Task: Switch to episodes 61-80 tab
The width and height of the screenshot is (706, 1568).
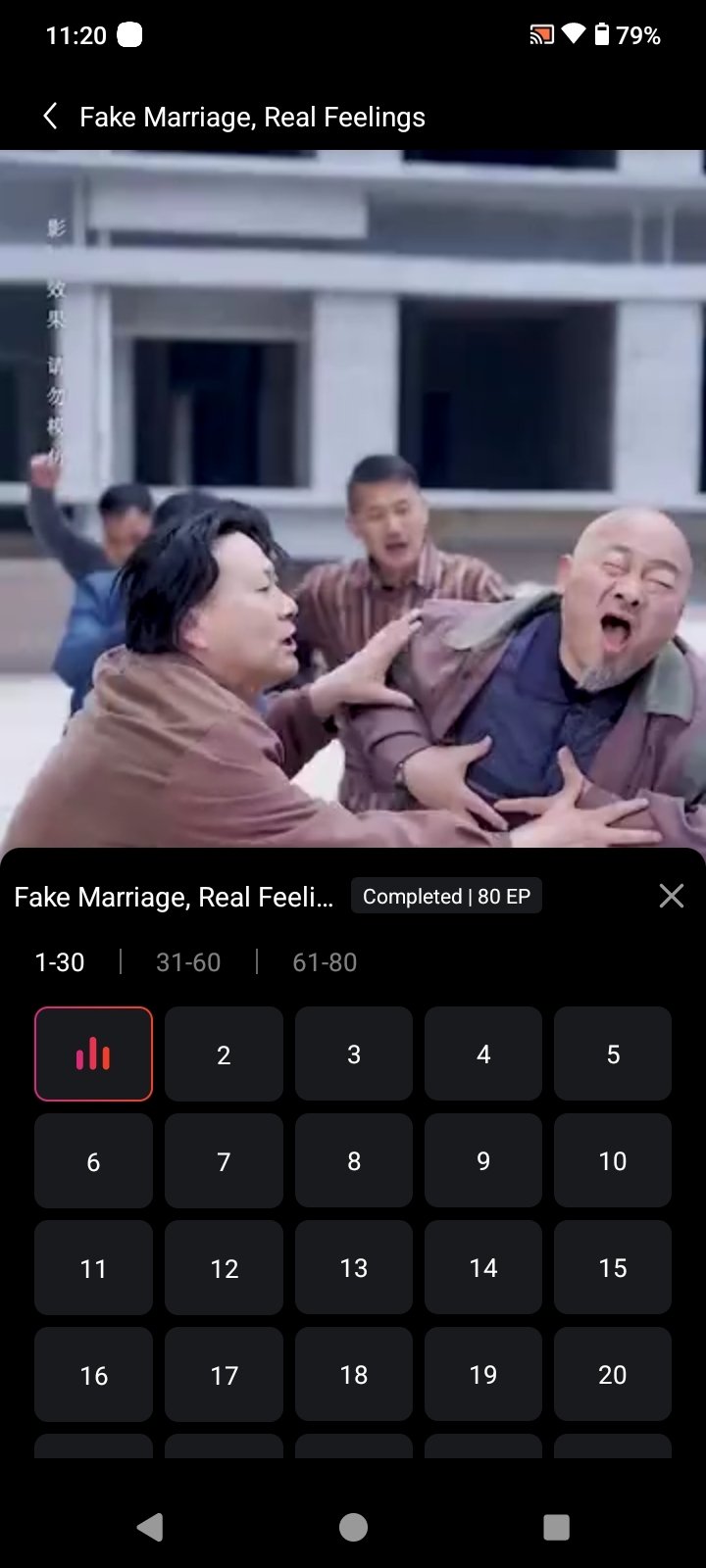Action: click(x=325, y=962)
